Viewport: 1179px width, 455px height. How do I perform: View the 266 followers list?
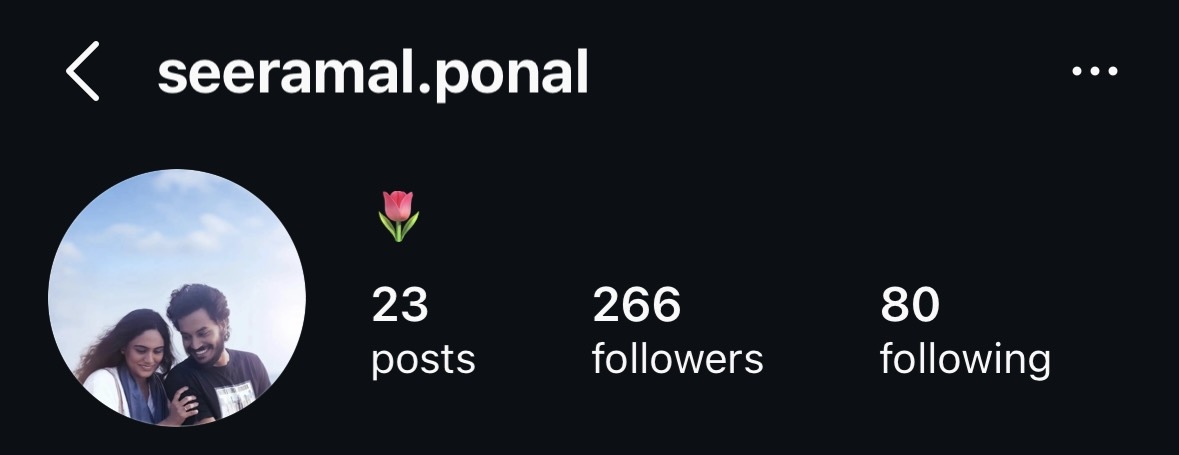[677, 331]
